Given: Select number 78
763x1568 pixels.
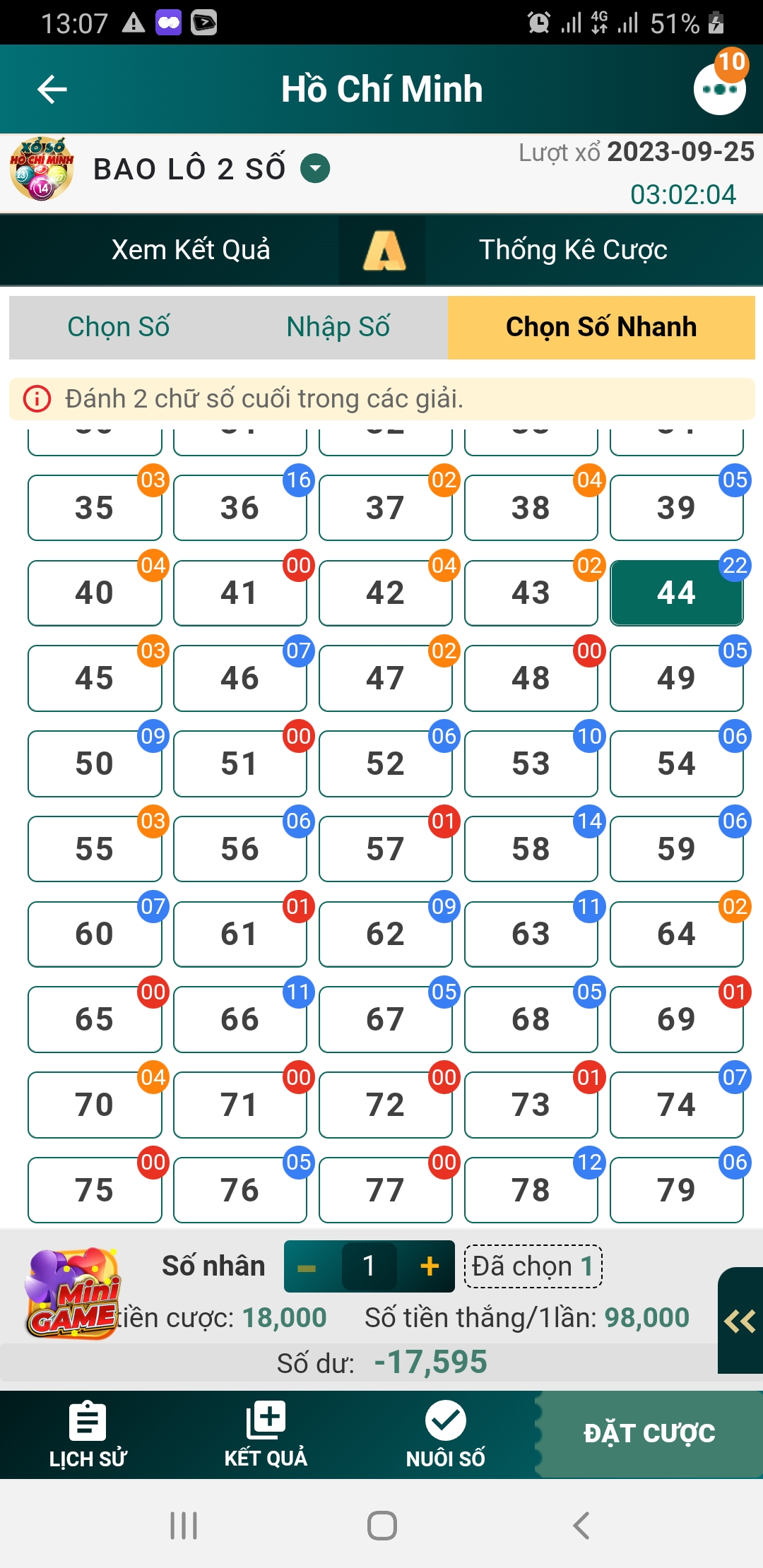Looking at the screenshot, I should (x=531, y=1189).
